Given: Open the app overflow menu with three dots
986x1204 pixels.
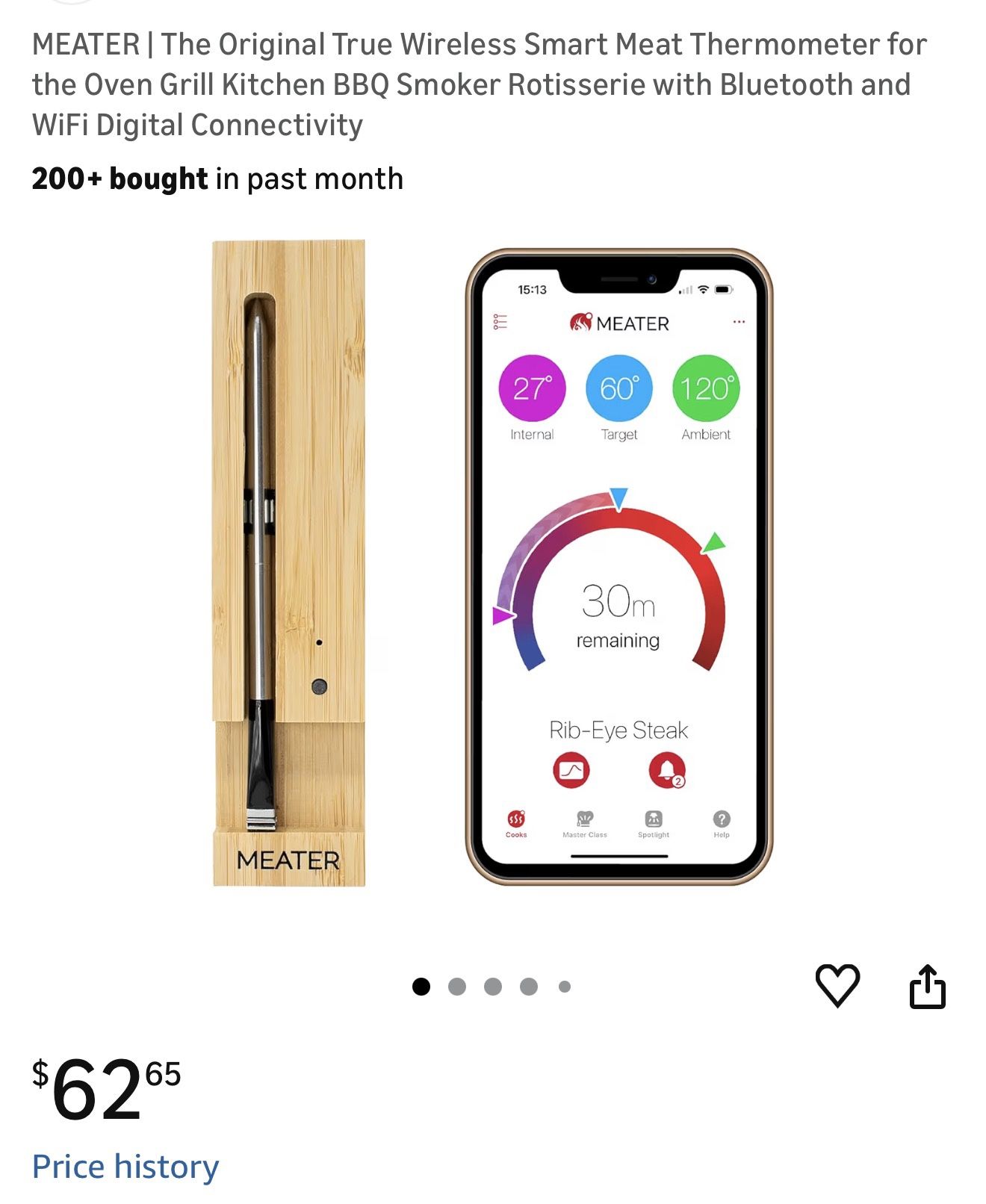Looking at the screenshot, I should [738, 321].
